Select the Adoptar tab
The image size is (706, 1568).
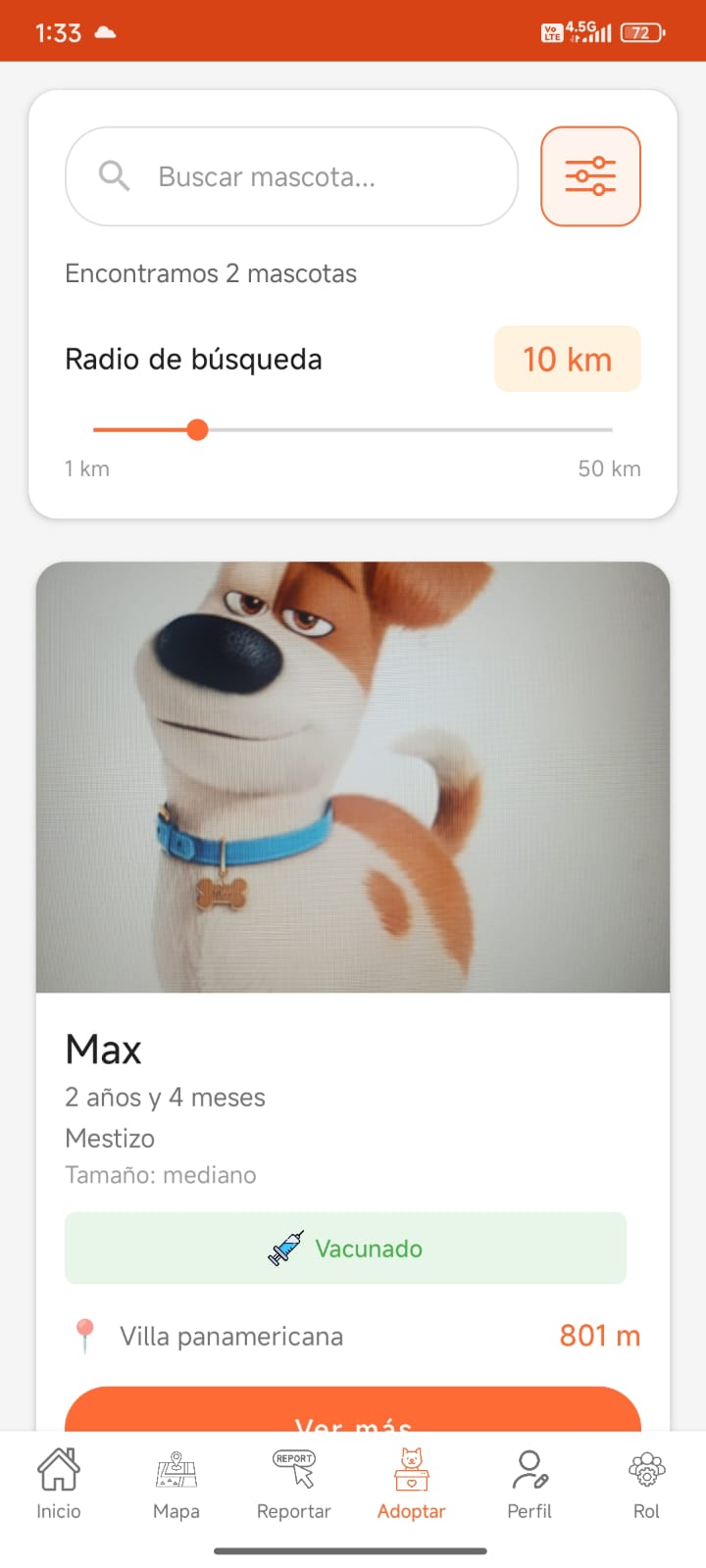tap(412, 1485)
